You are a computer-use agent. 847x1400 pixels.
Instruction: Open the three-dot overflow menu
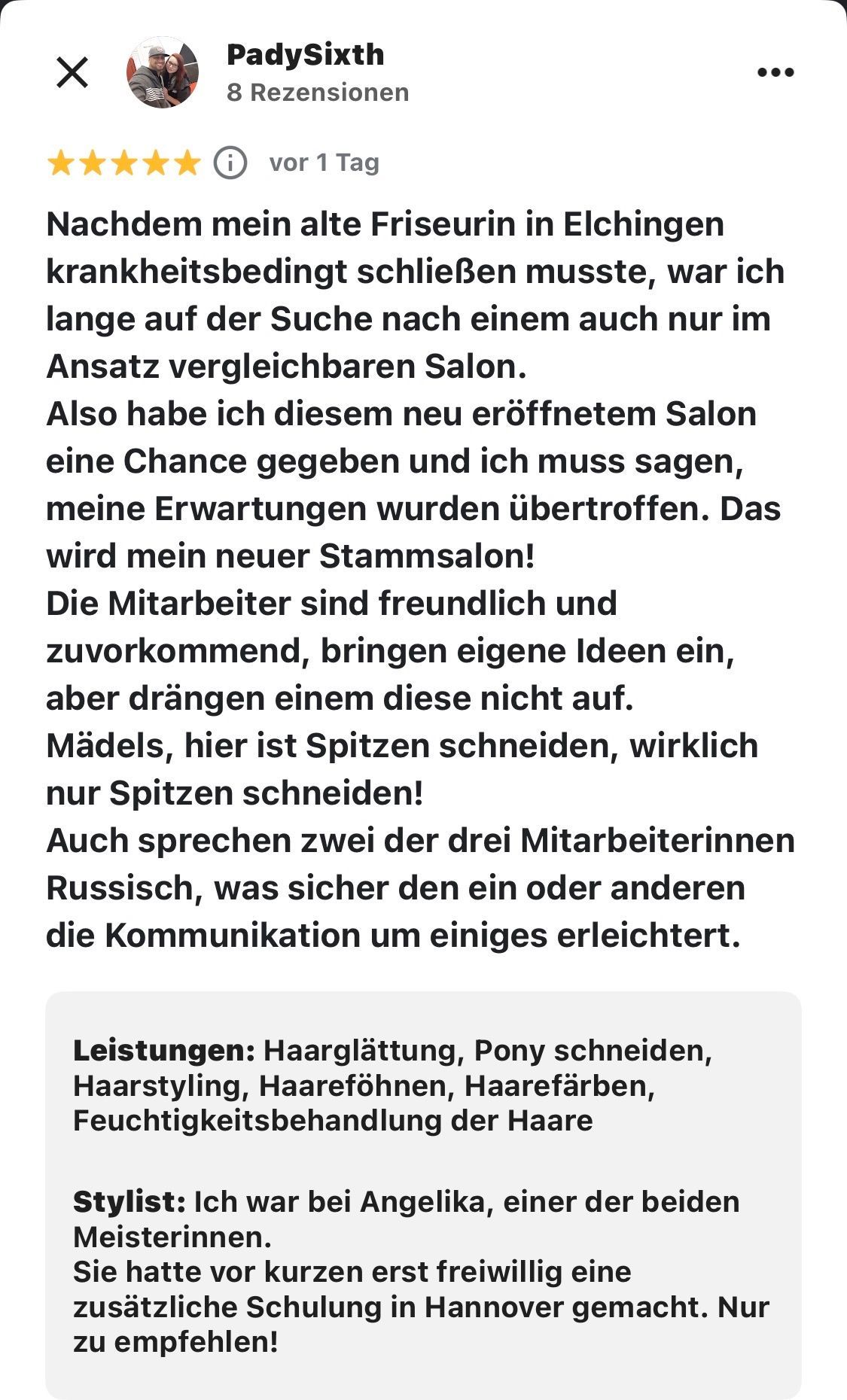point(775,73)
